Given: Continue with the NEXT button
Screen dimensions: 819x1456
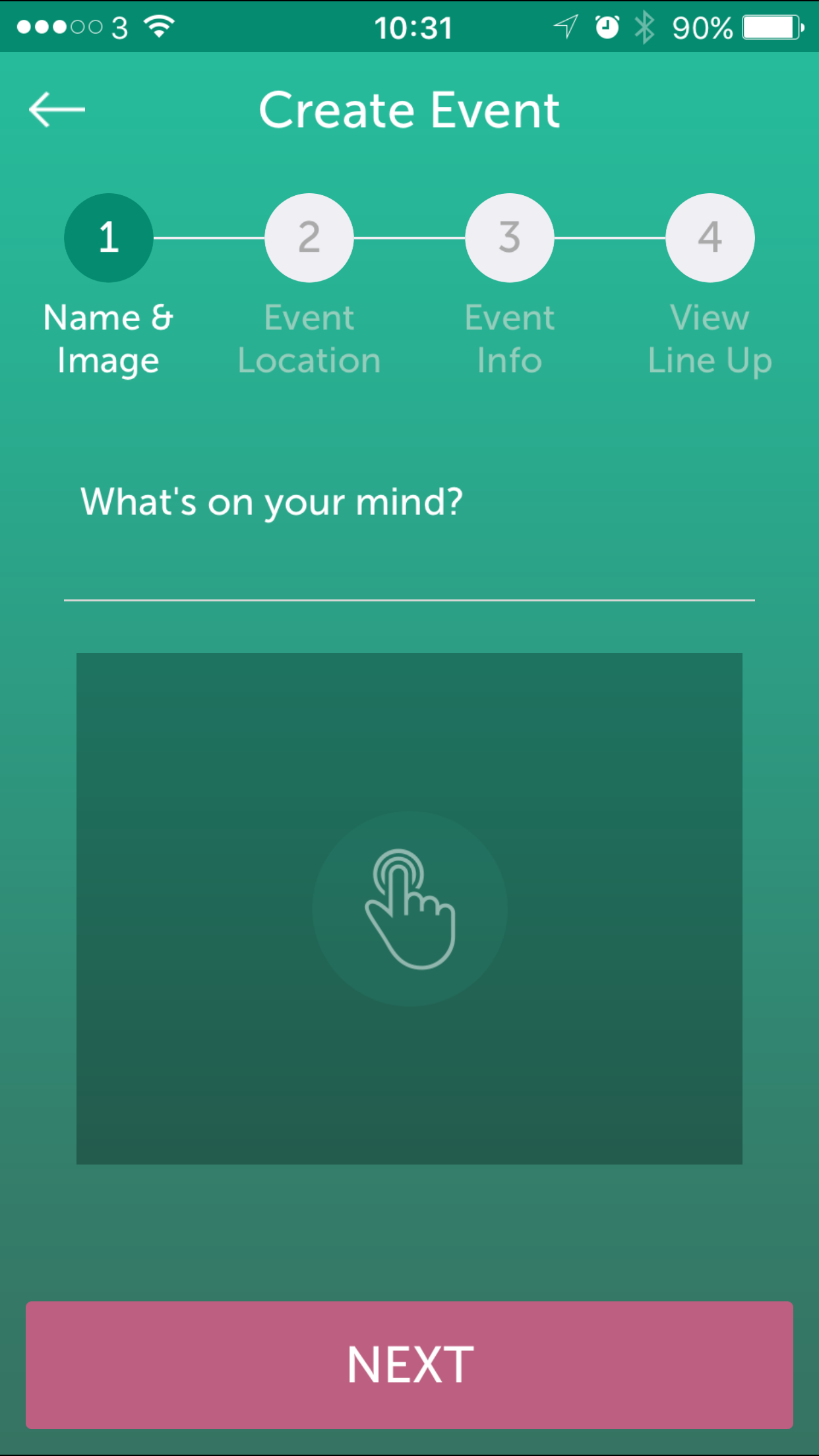Looking at the screenshot, I should click(409, 1364).
